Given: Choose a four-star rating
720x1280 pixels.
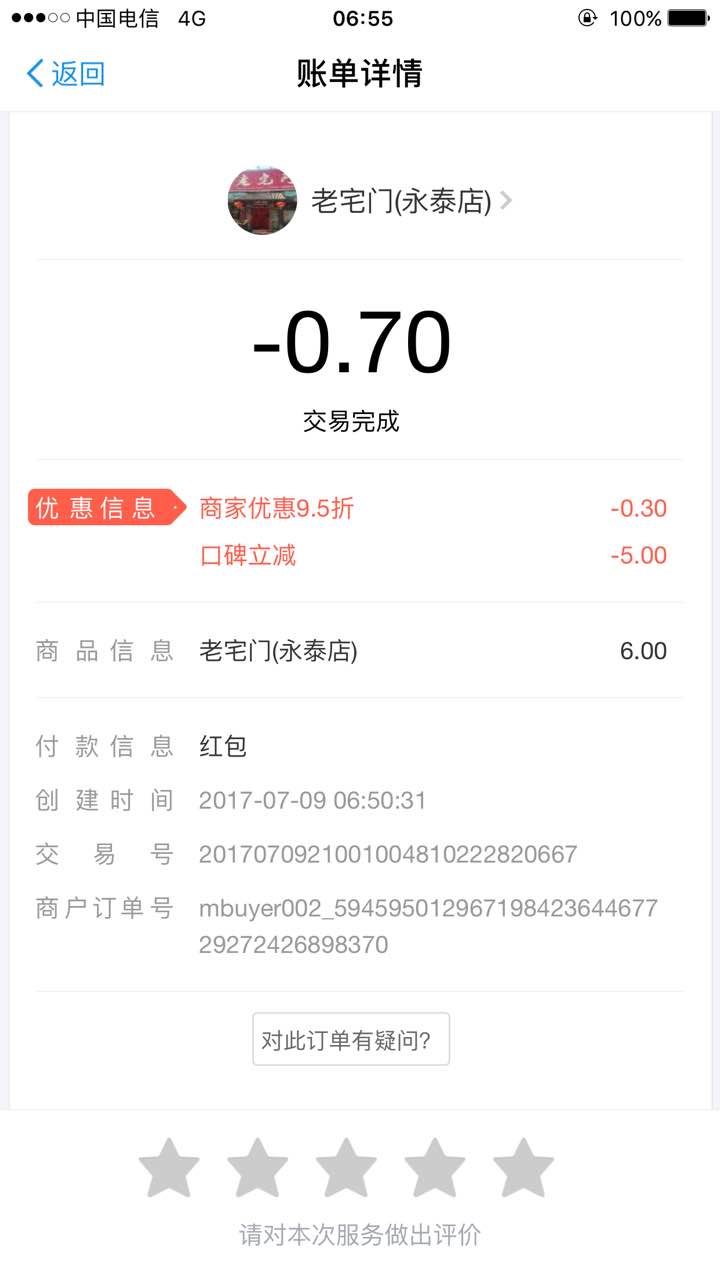Looking at the screenshot, I should [x=435, y=1168].
